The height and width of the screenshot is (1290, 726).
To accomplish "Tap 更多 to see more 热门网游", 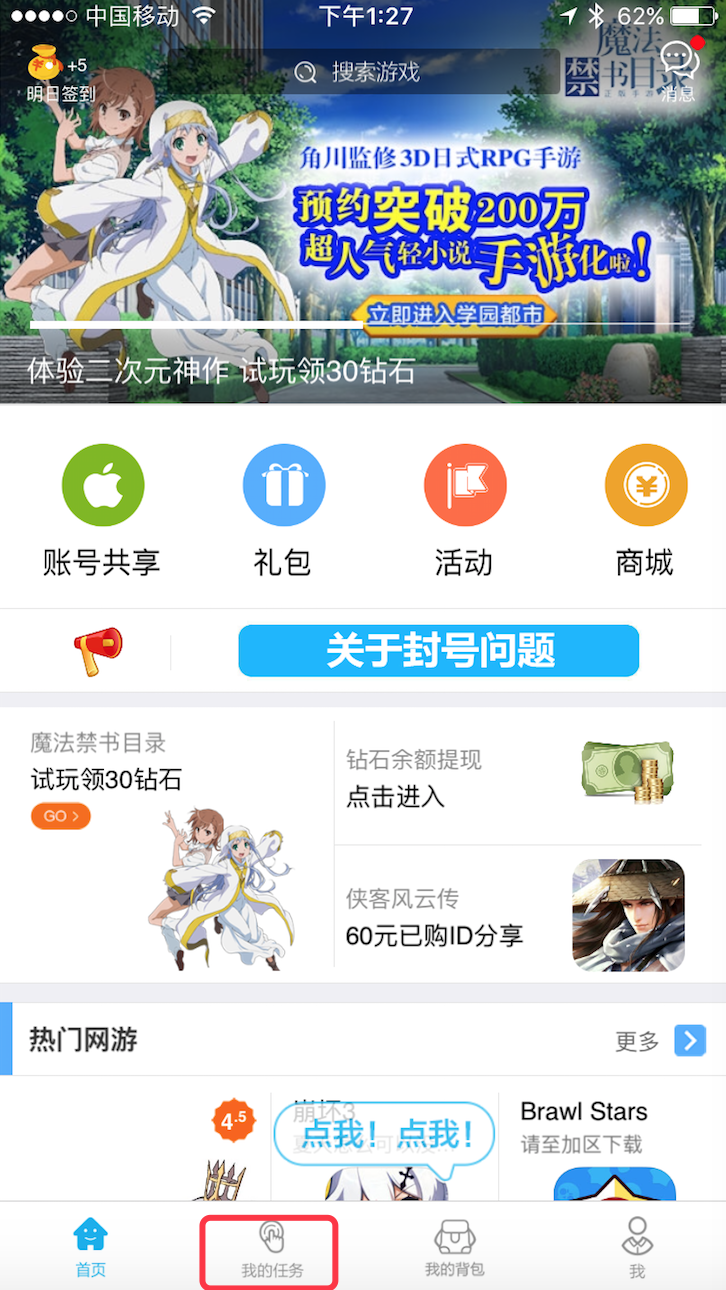I will point(660,1041).
